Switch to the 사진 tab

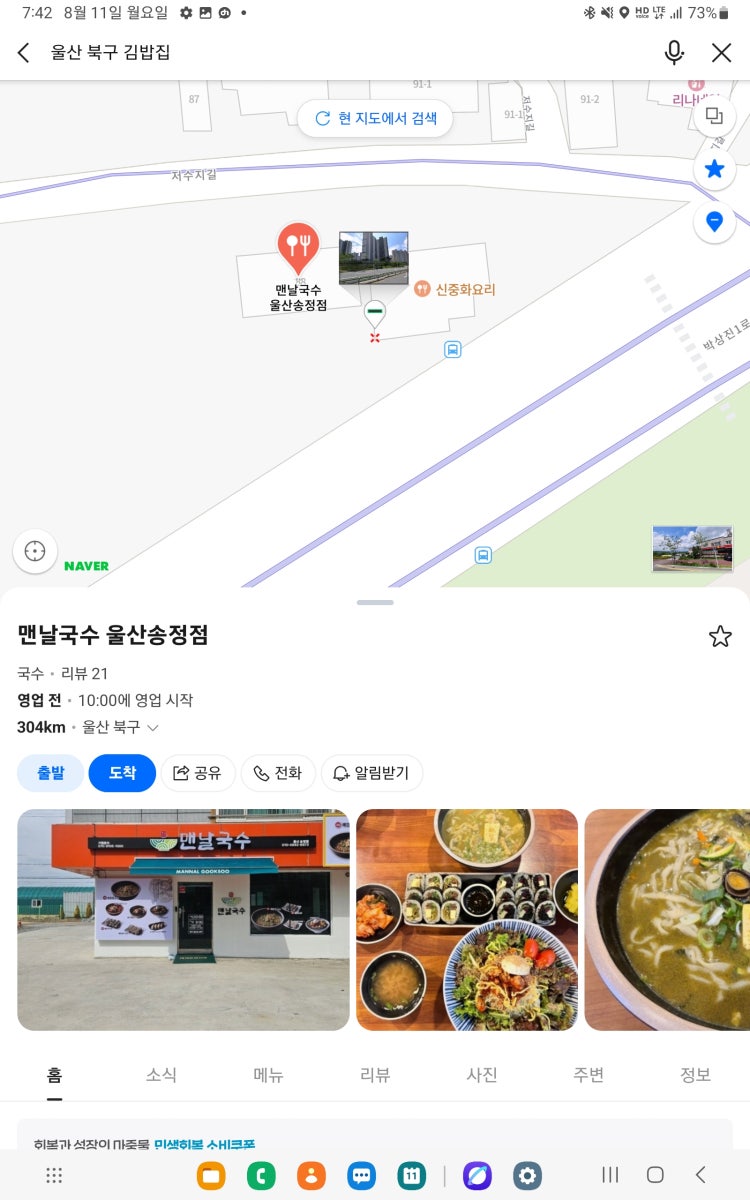coord(482,1075)
